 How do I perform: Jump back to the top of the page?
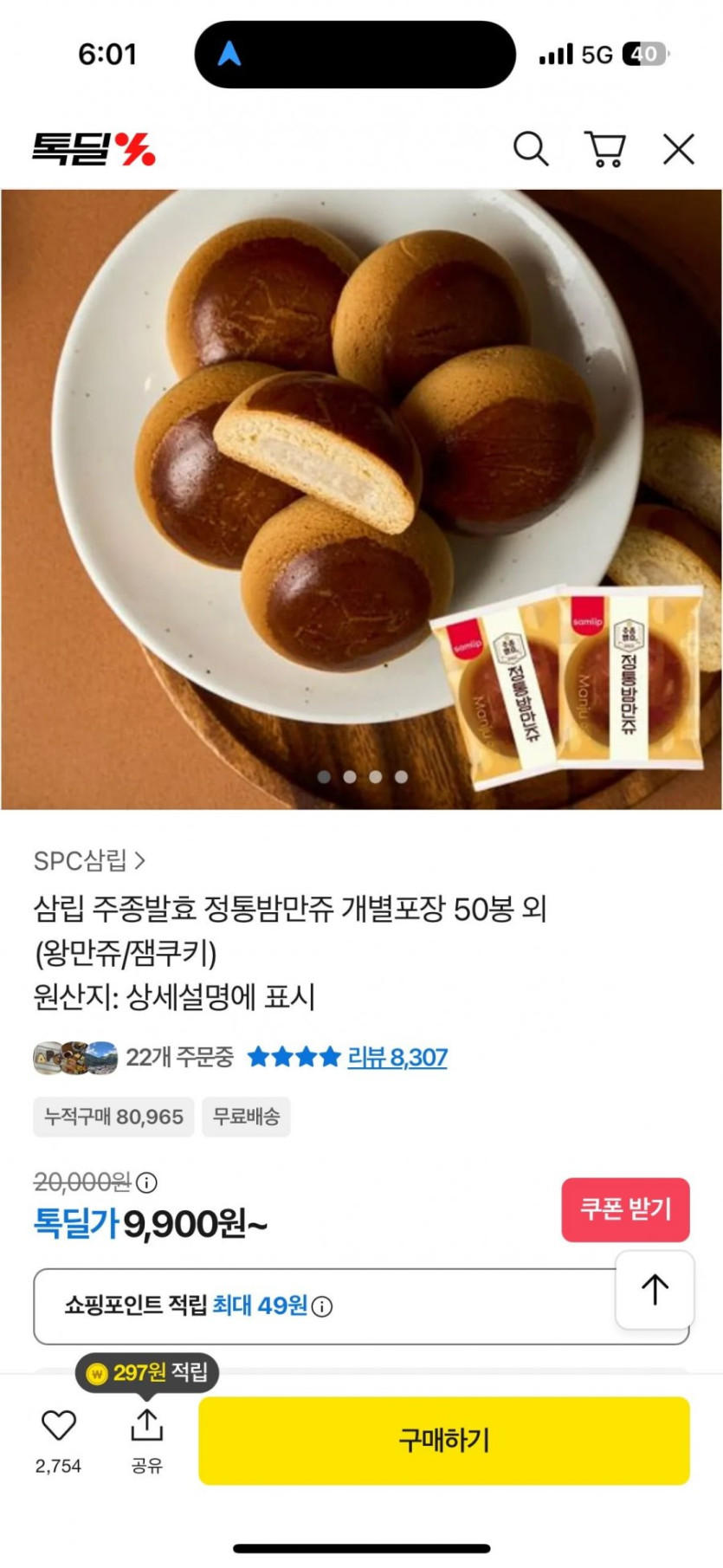[655, 1289]
